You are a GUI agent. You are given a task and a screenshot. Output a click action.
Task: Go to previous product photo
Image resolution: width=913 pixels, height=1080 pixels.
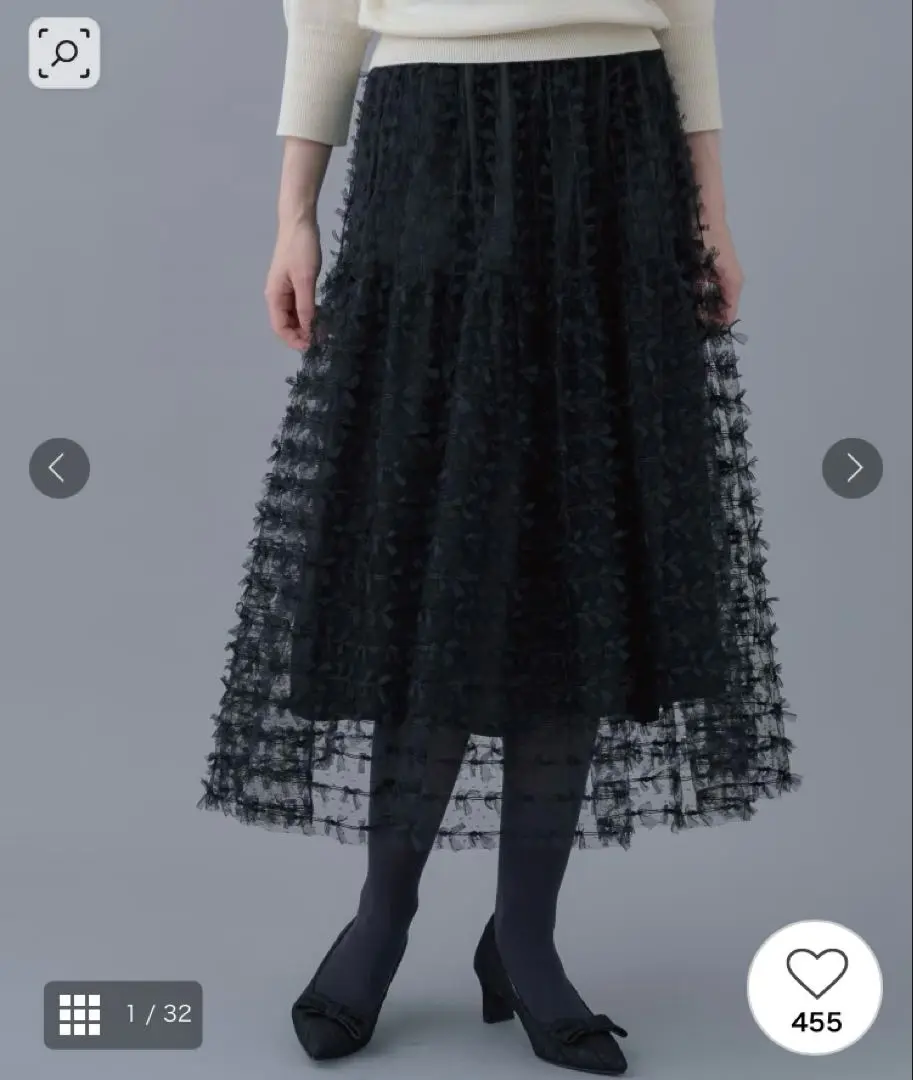pyautogui.click(x=59, y=468)
